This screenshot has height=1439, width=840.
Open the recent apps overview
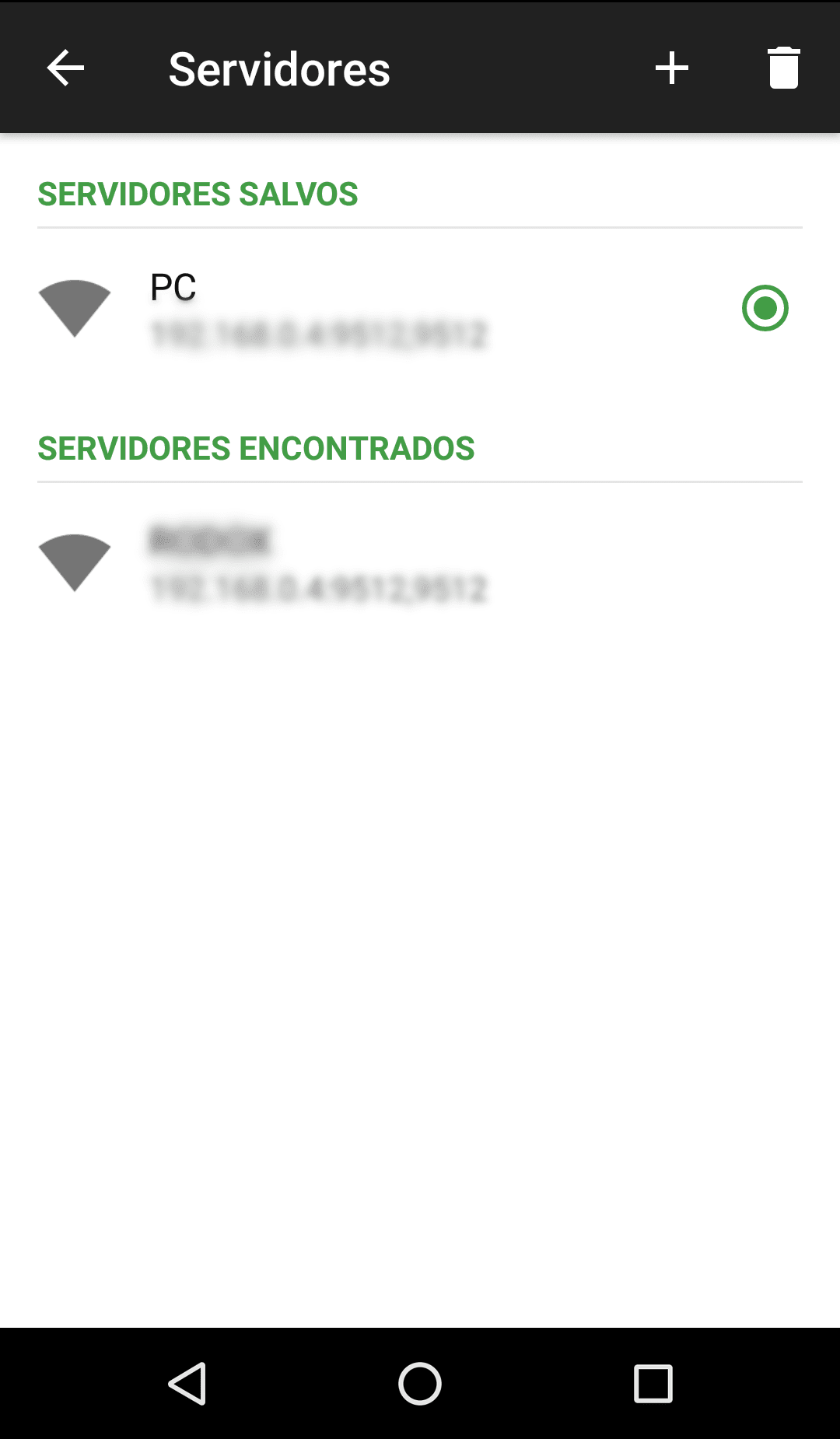[653, 1384]
